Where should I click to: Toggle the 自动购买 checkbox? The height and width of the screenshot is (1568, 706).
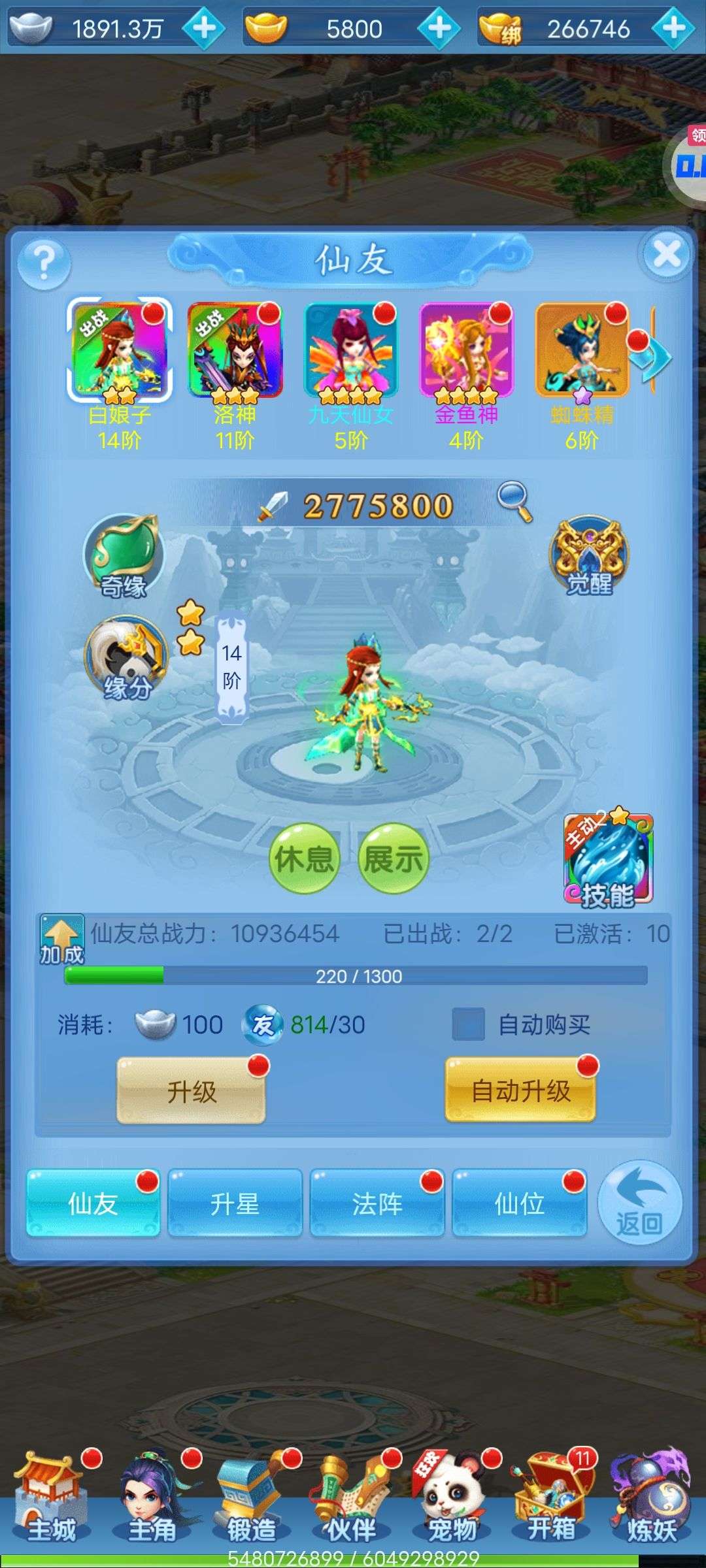(x=468, y=1024)
